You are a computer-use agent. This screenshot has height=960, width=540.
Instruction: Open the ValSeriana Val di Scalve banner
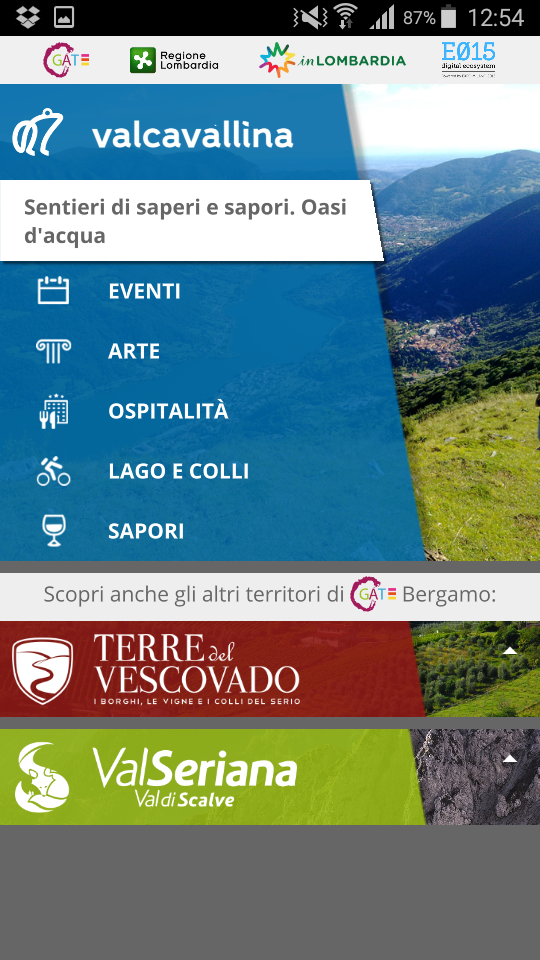coord(270,777)
